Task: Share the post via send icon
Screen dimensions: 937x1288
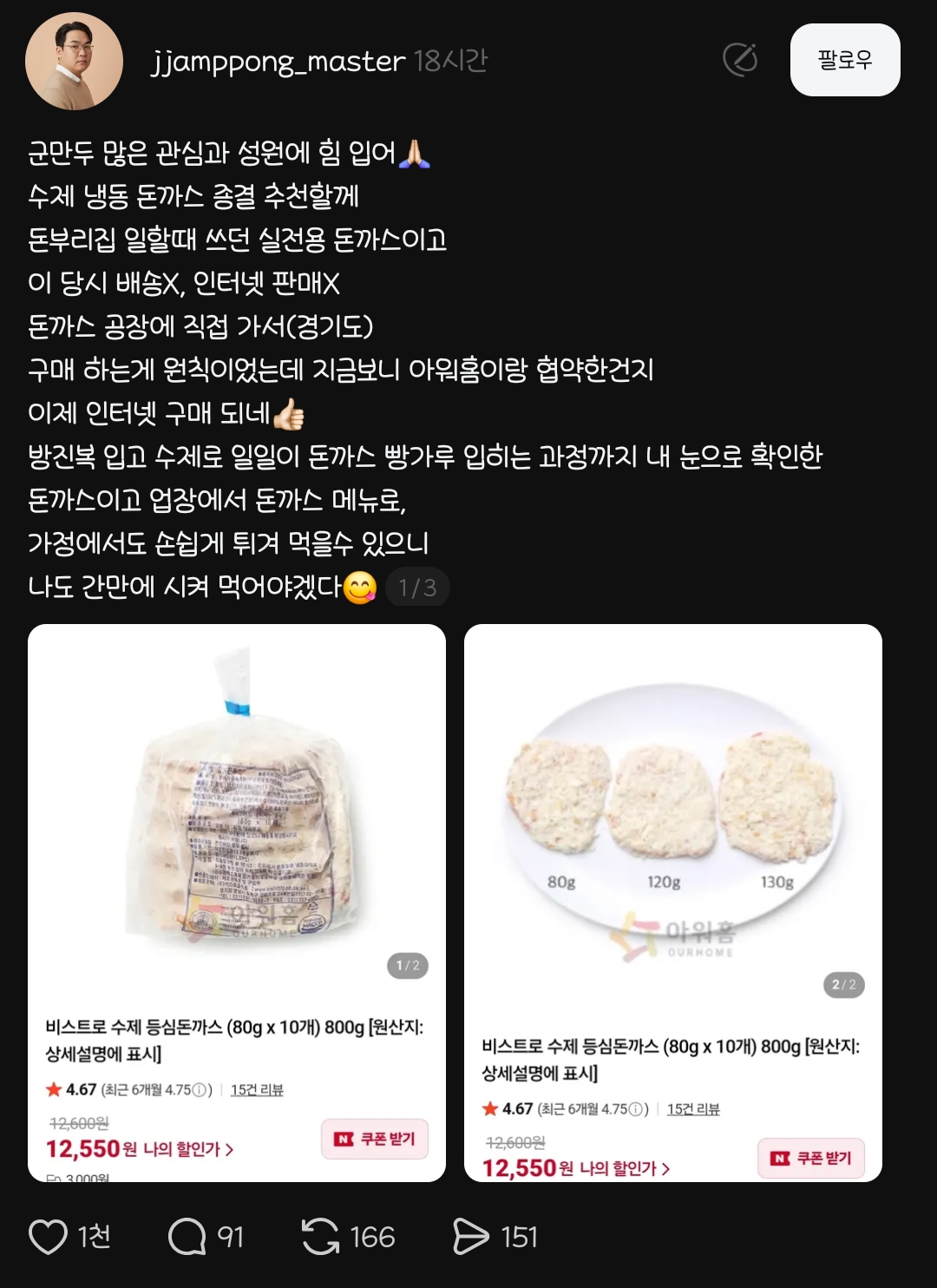Action: 471,1236
